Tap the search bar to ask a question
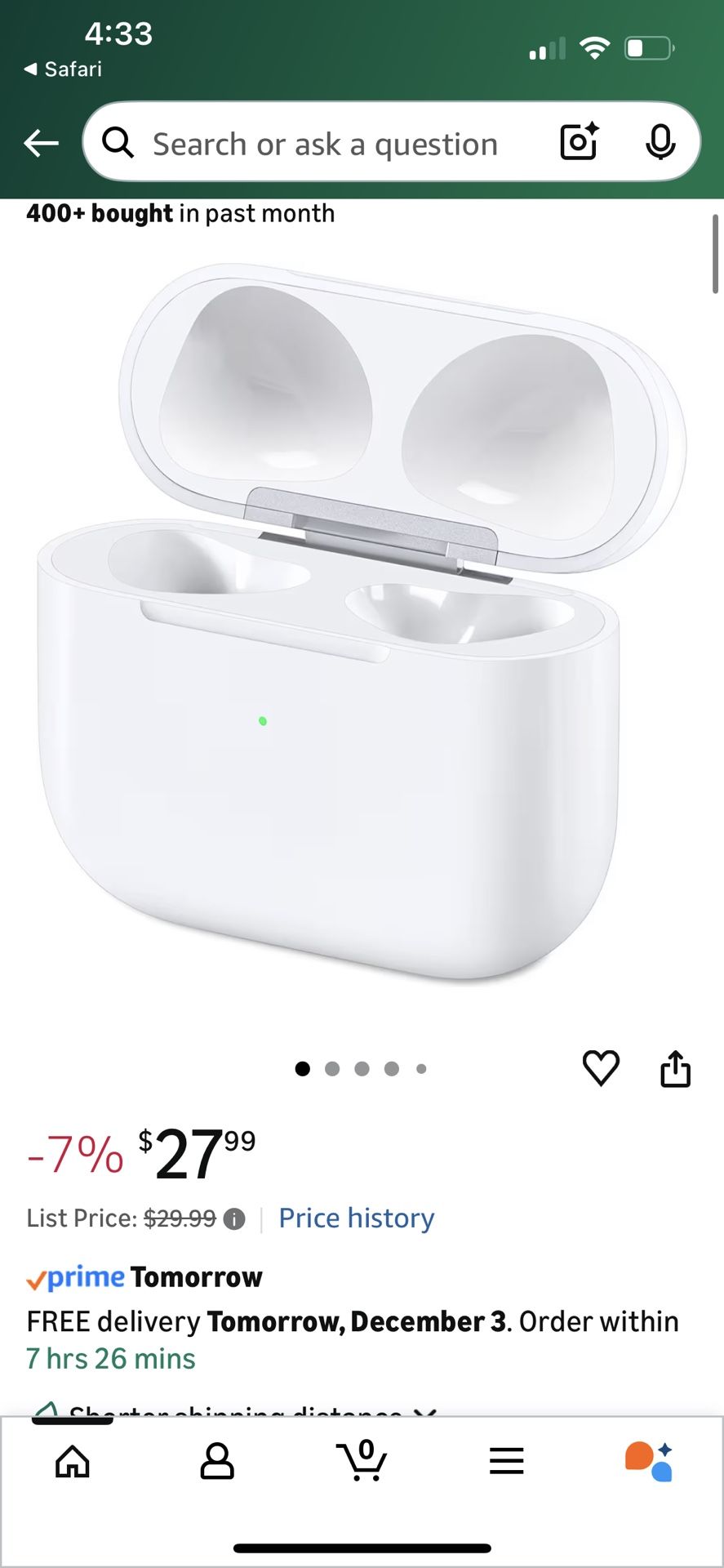Screen dimensions: 724x1568 (x=326, y=142)
